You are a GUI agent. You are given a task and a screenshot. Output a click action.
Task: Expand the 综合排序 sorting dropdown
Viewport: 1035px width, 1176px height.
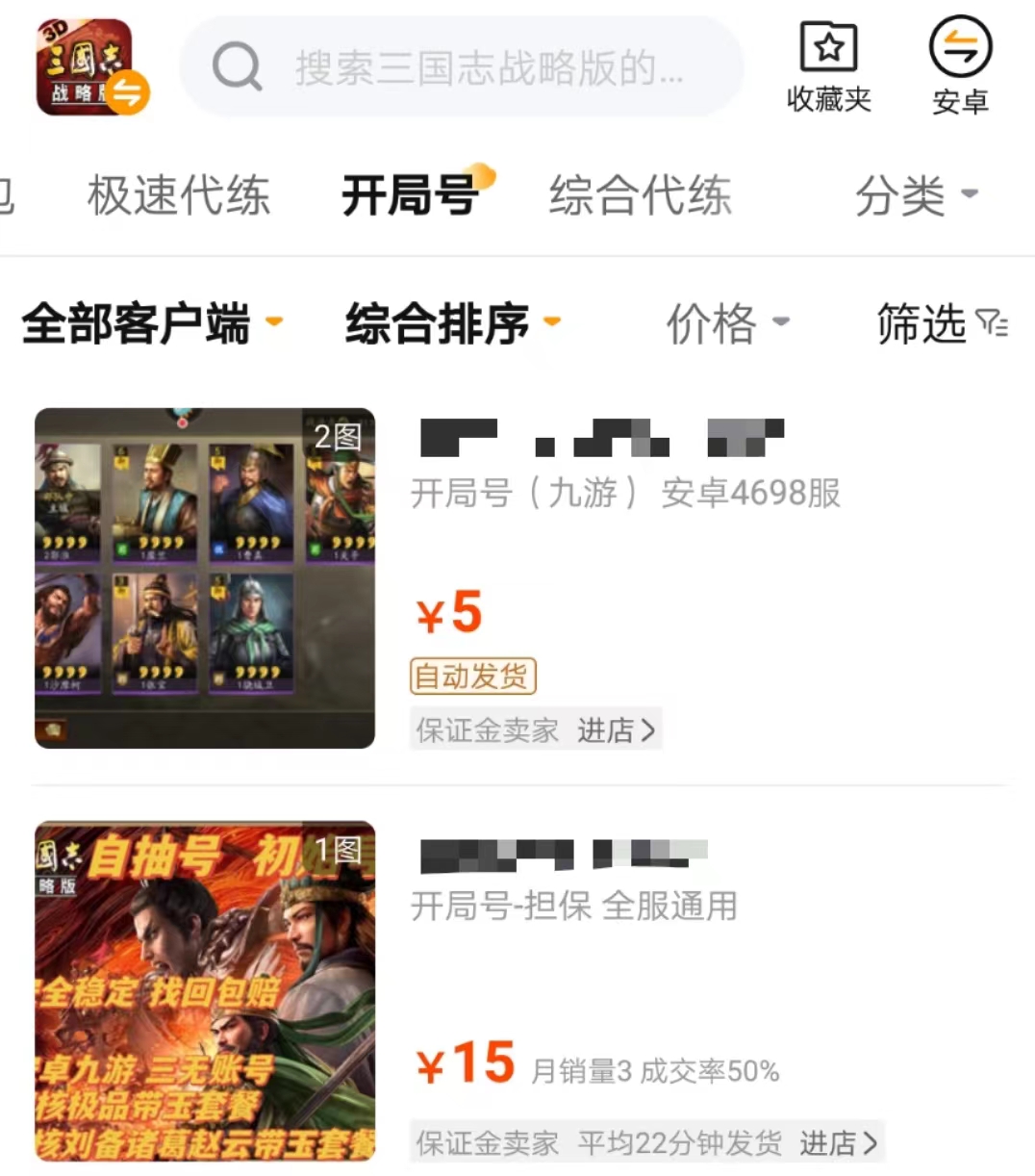coord(452,323)
